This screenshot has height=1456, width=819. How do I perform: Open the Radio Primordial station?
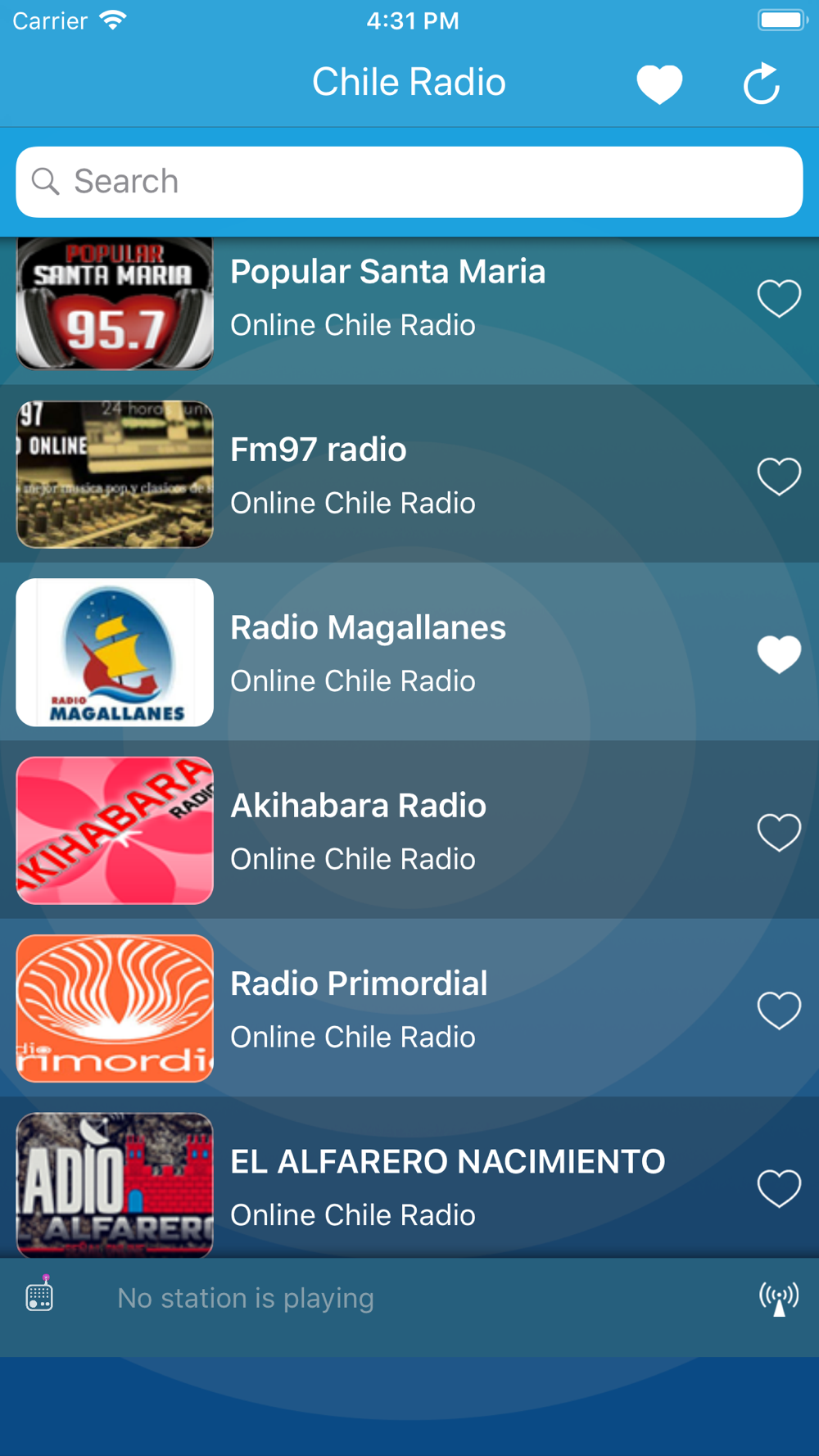point(409,1007)
